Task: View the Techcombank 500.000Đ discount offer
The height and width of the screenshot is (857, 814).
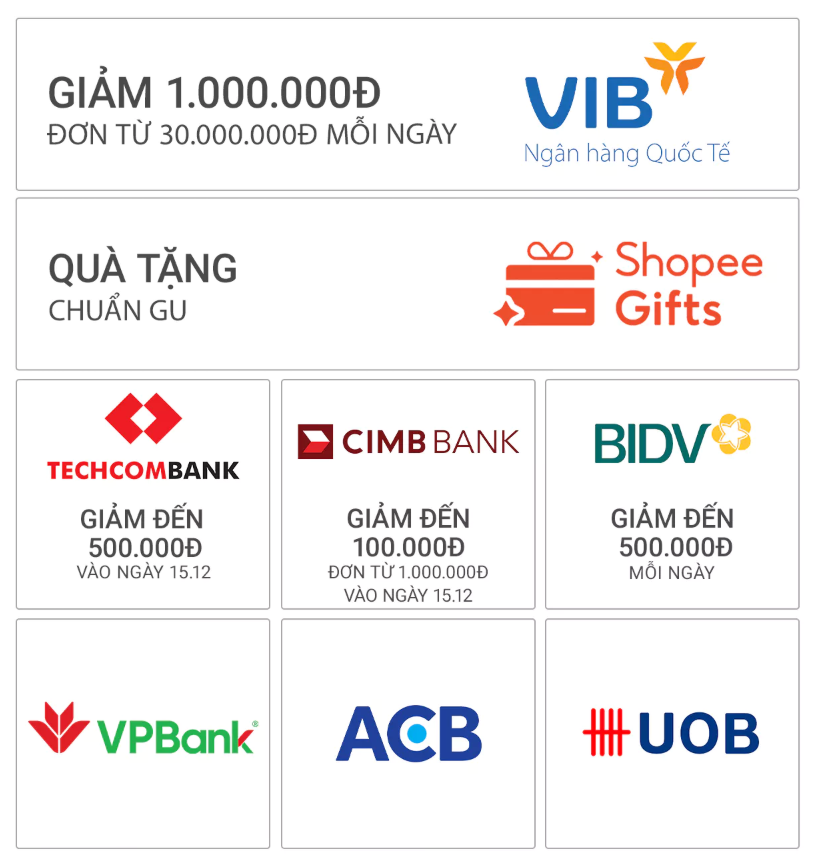Action: [x=143, y=494]
